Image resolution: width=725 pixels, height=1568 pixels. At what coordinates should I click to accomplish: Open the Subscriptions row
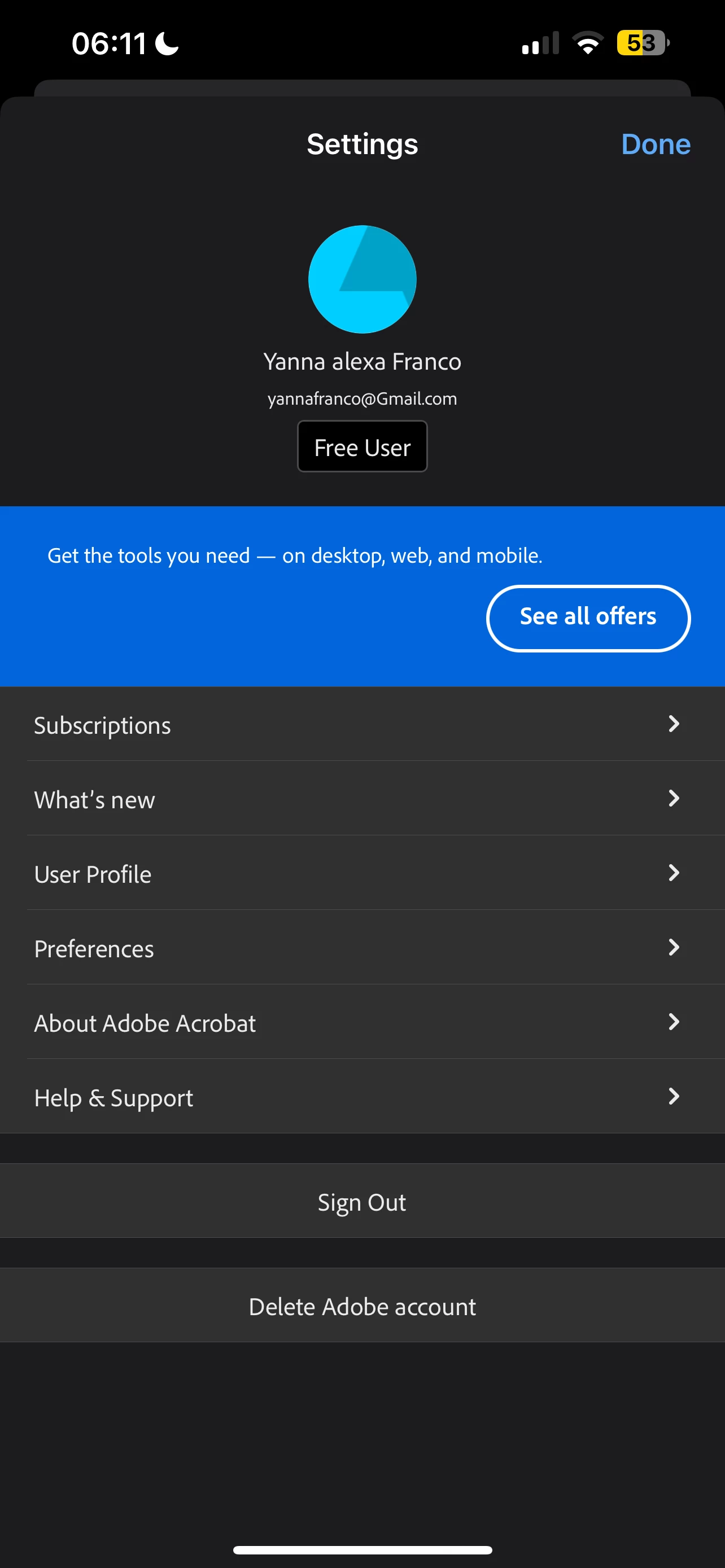362,724
